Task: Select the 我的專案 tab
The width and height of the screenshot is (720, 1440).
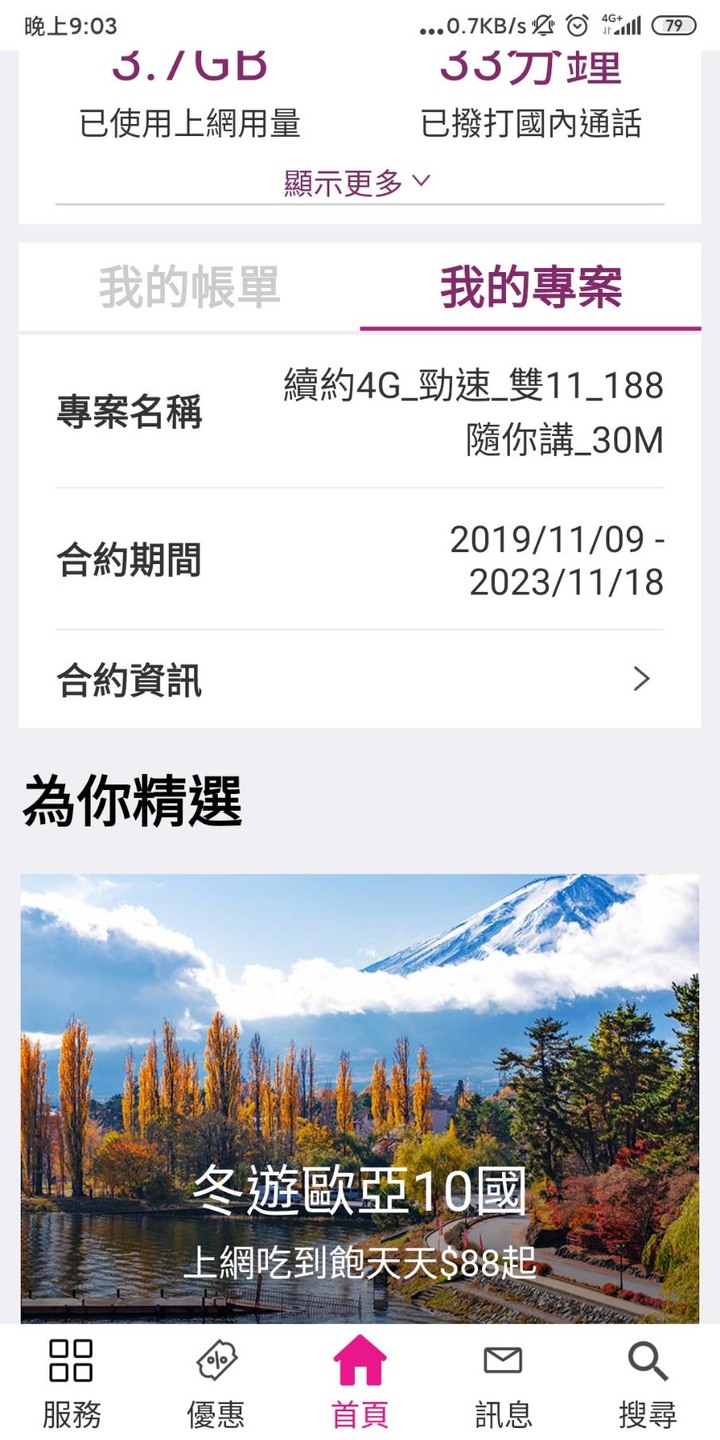Action: pos(530,288)
